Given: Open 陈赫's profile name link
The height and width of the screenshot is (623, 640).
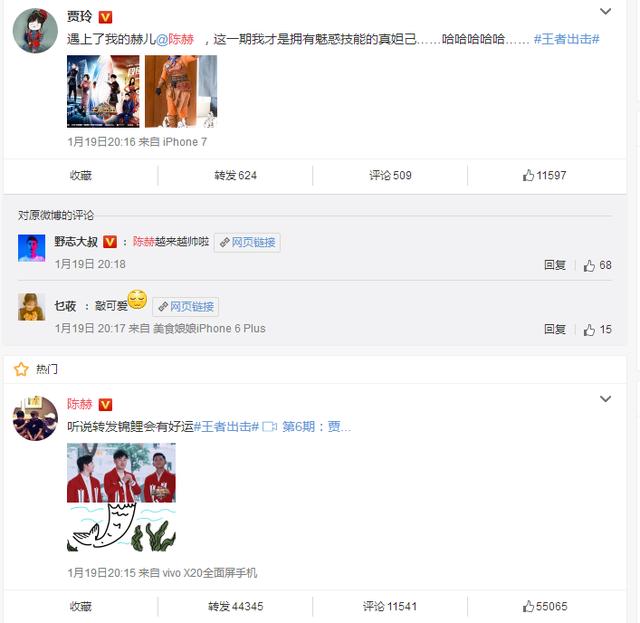Looking at the screenshot, I should tap(80, 404).
